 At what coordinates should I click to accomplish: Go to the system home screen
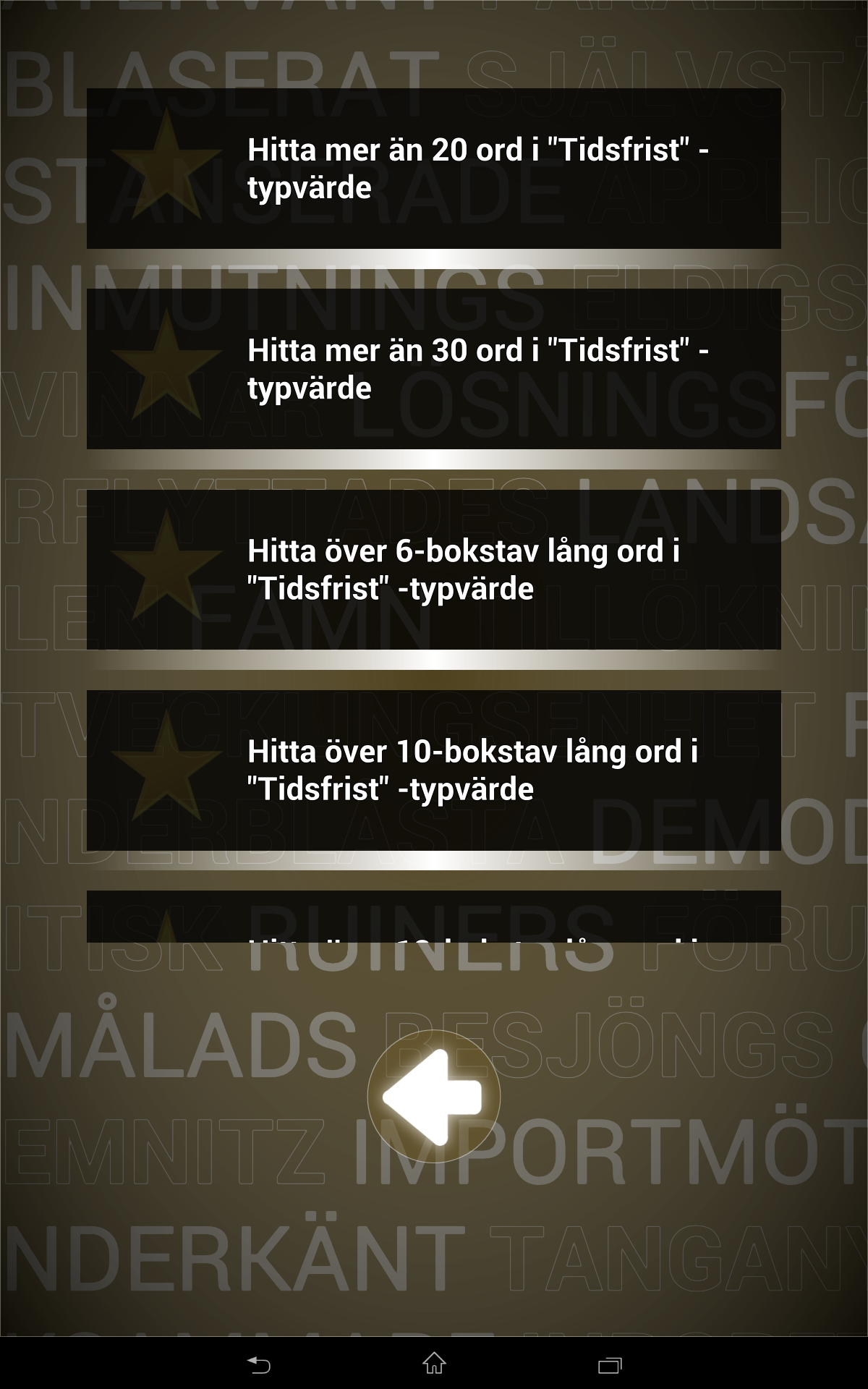tap(434, 1364)
